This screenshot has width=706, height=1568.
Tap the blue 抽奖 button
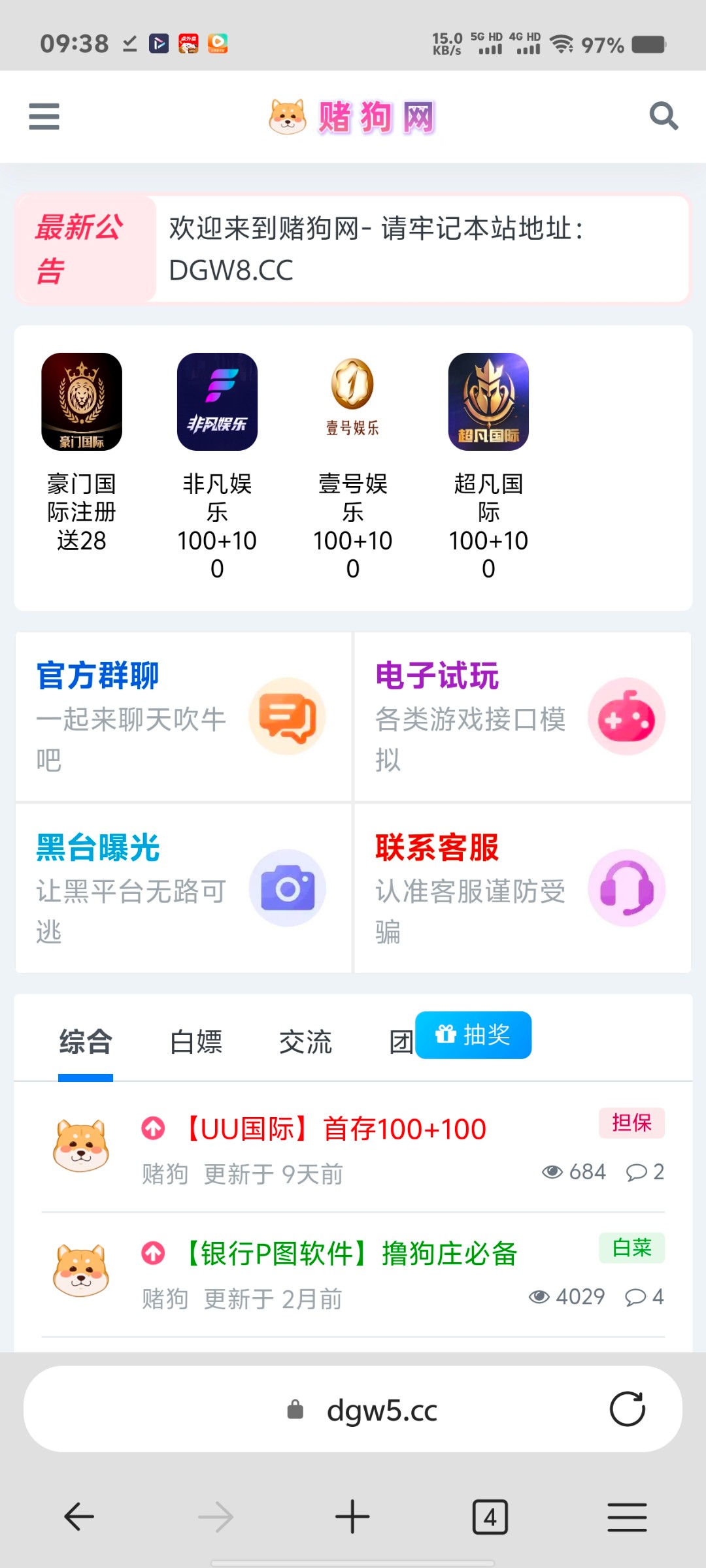coord(473,1035)
